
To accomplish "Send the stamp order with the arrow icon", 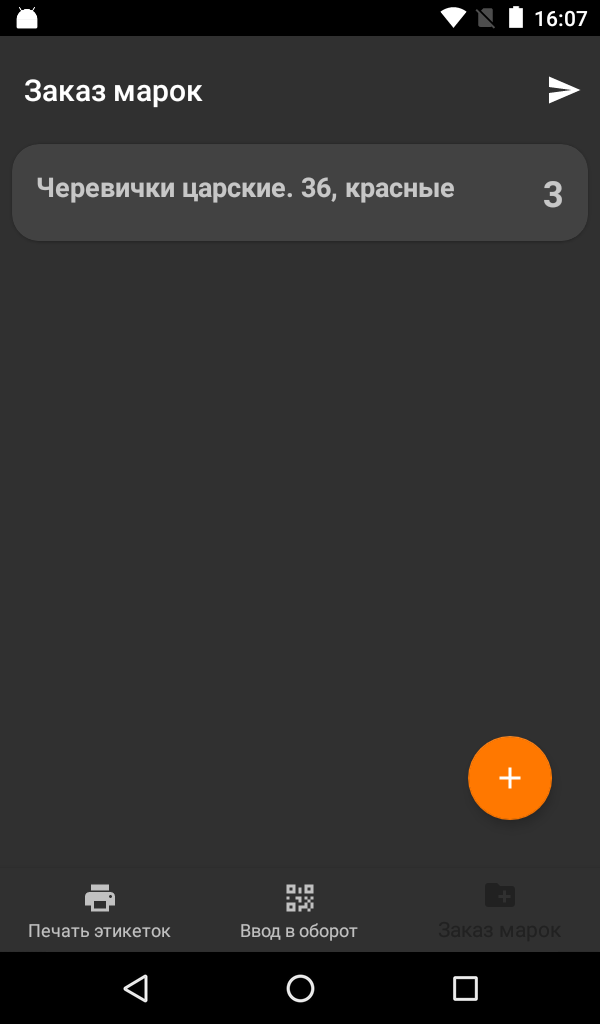I will 563,90.
